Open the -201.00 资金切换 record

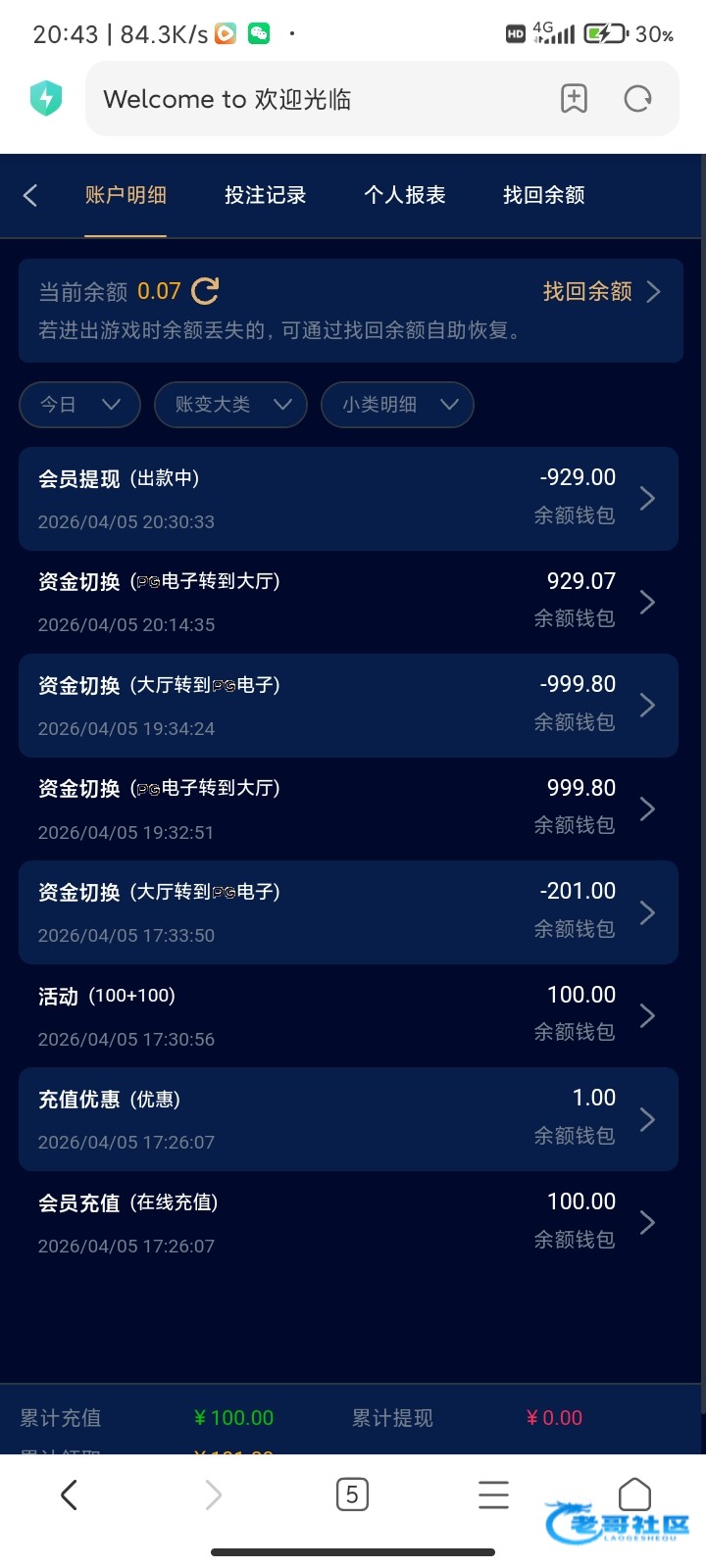click(x=348, y=912)
